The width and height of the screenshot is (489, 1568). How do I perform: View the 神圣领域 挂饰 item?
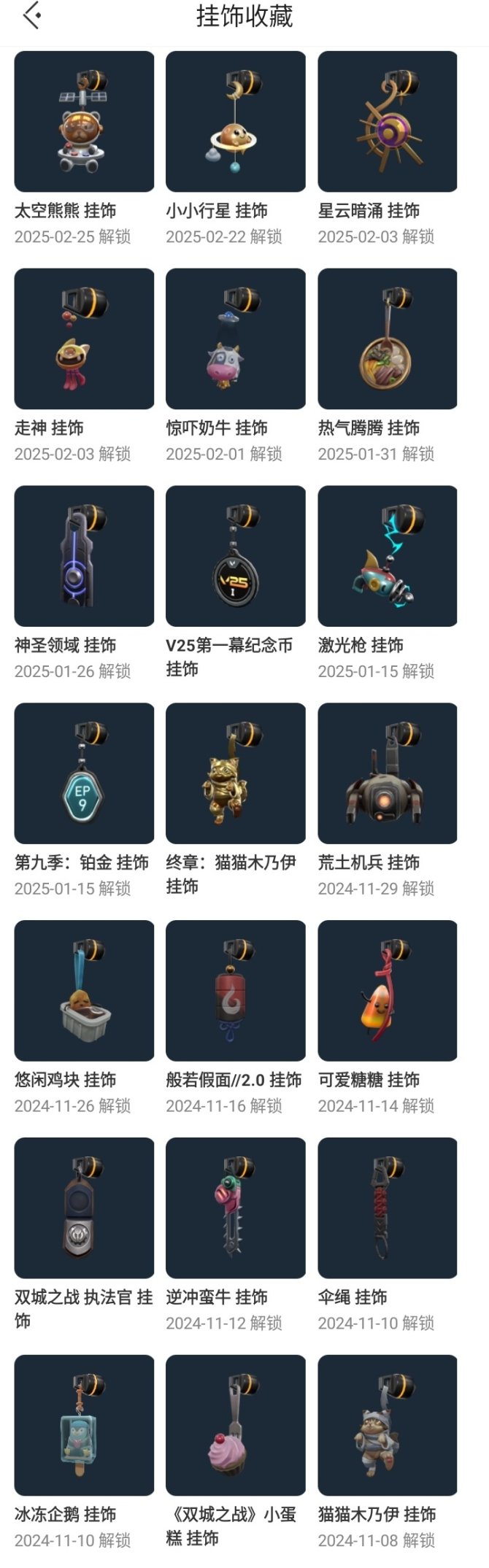click(x=84, y=556)
